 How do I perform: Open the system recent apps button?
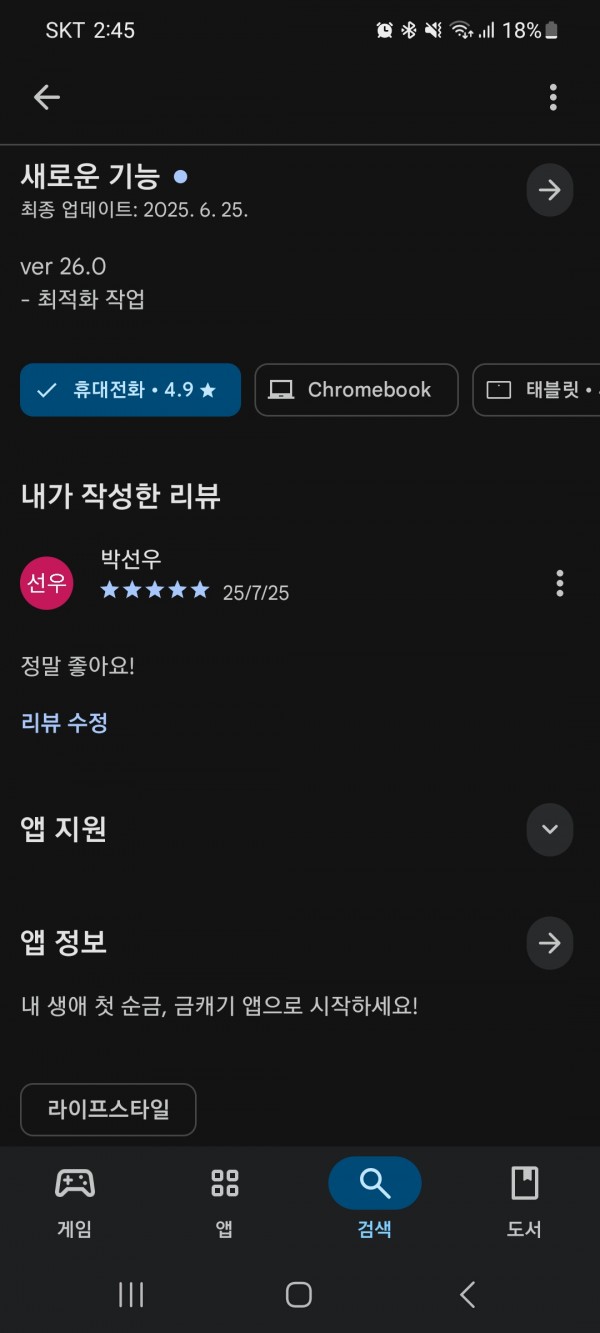coord(131,1295)
